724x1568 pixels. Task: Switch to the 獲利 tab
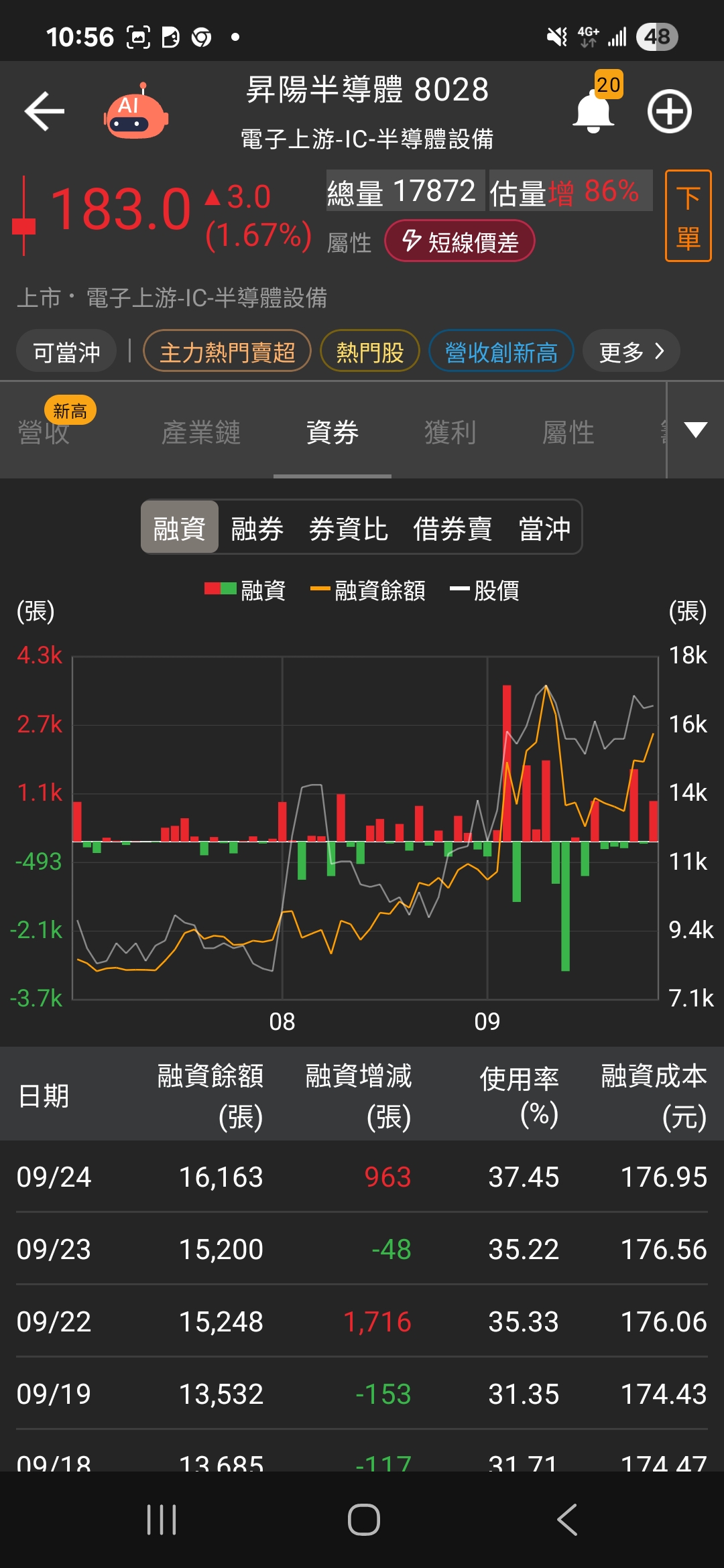click(x=450, y=432)
